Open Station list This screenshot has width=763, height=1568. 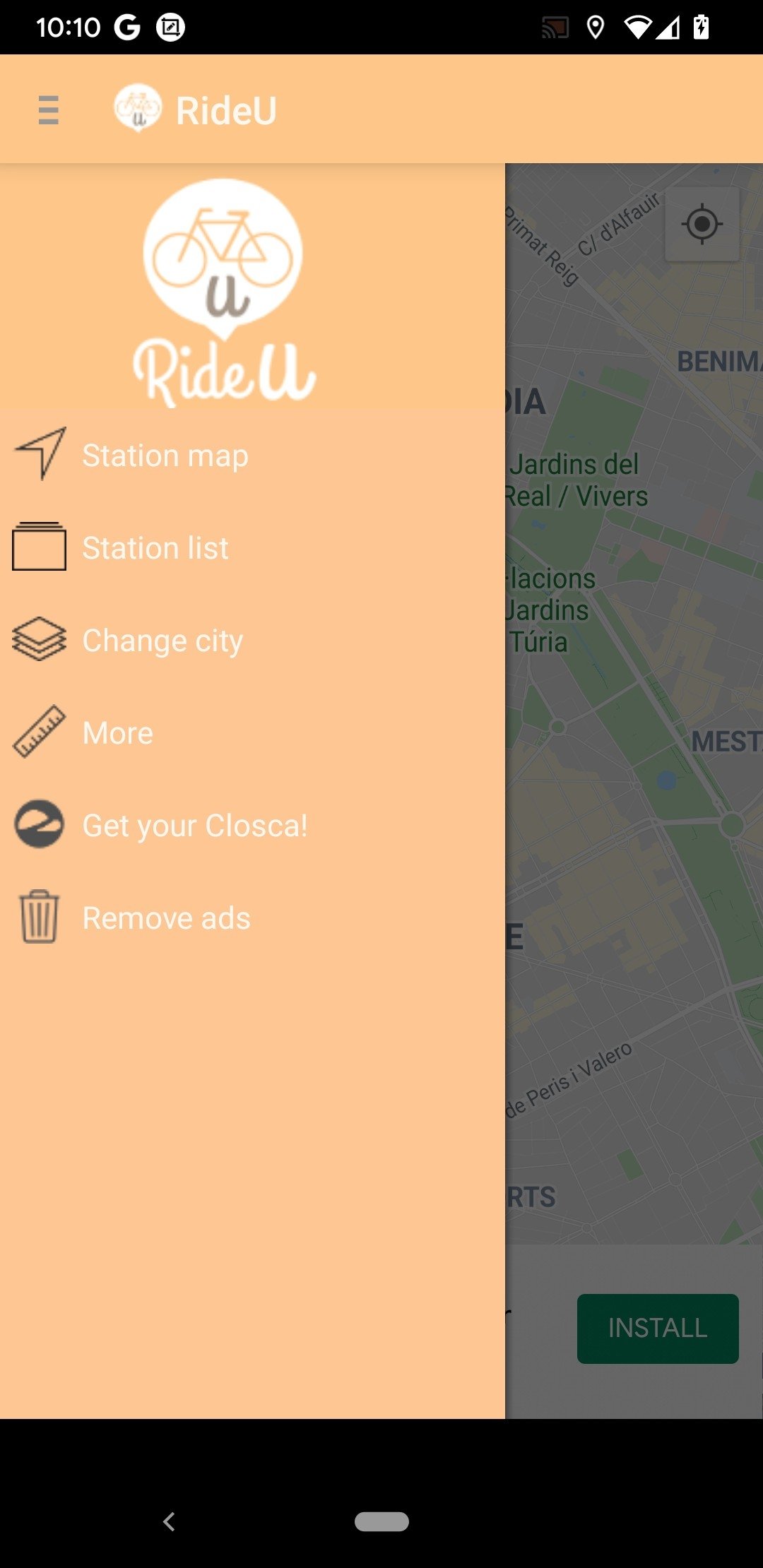click(x=252, y=548)
